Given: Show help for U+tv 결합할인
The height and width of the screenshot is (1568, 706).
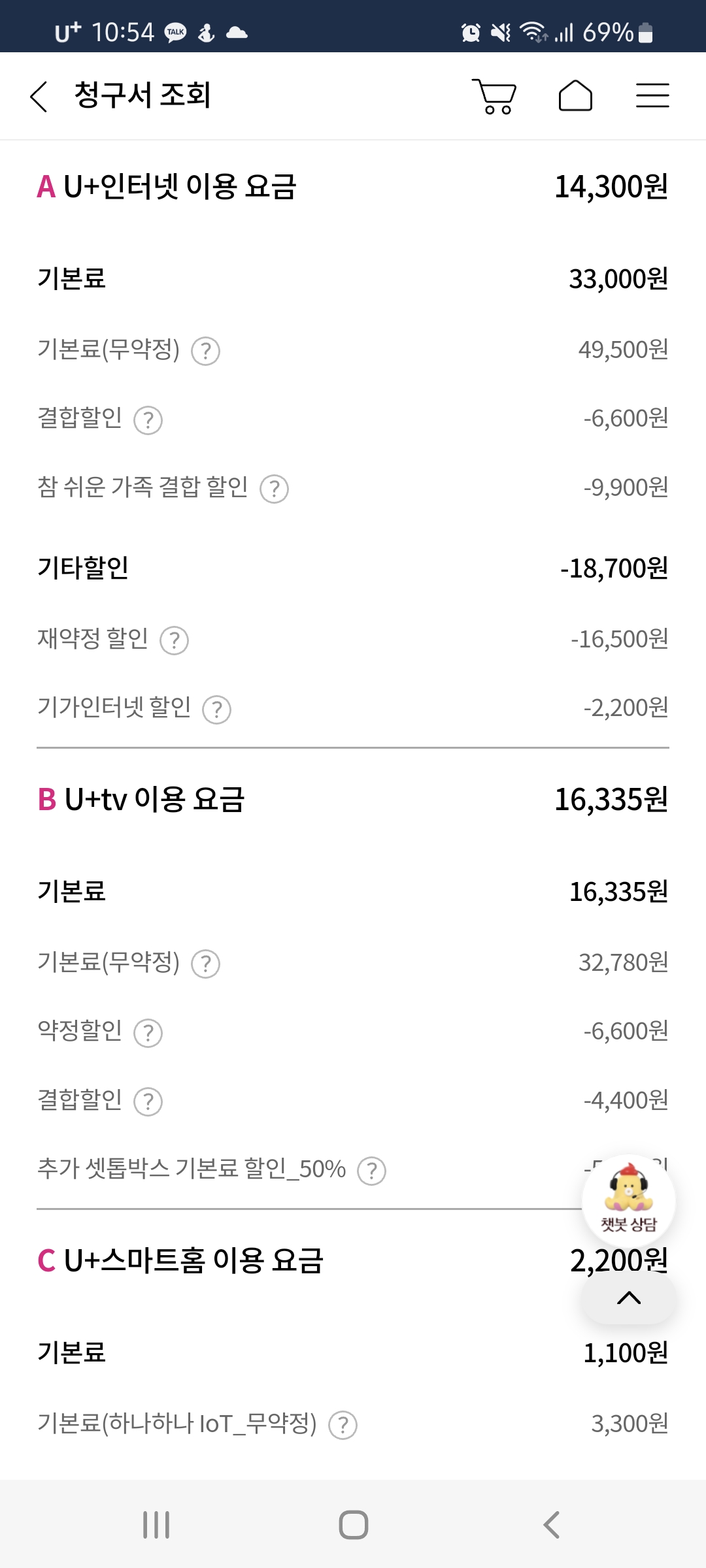Looking at the screenshot, I should [x=148, y=1102].
